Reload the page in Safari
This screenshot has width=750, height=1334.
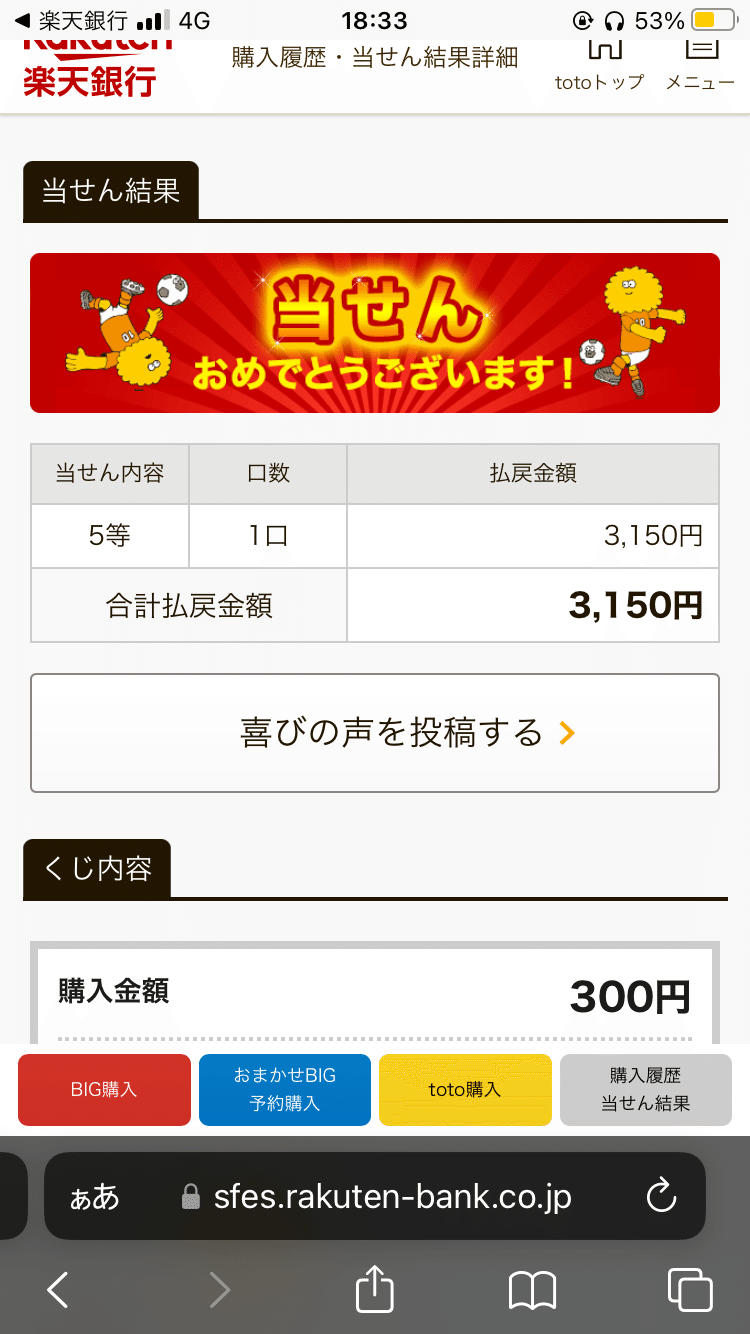[661, 1196]
